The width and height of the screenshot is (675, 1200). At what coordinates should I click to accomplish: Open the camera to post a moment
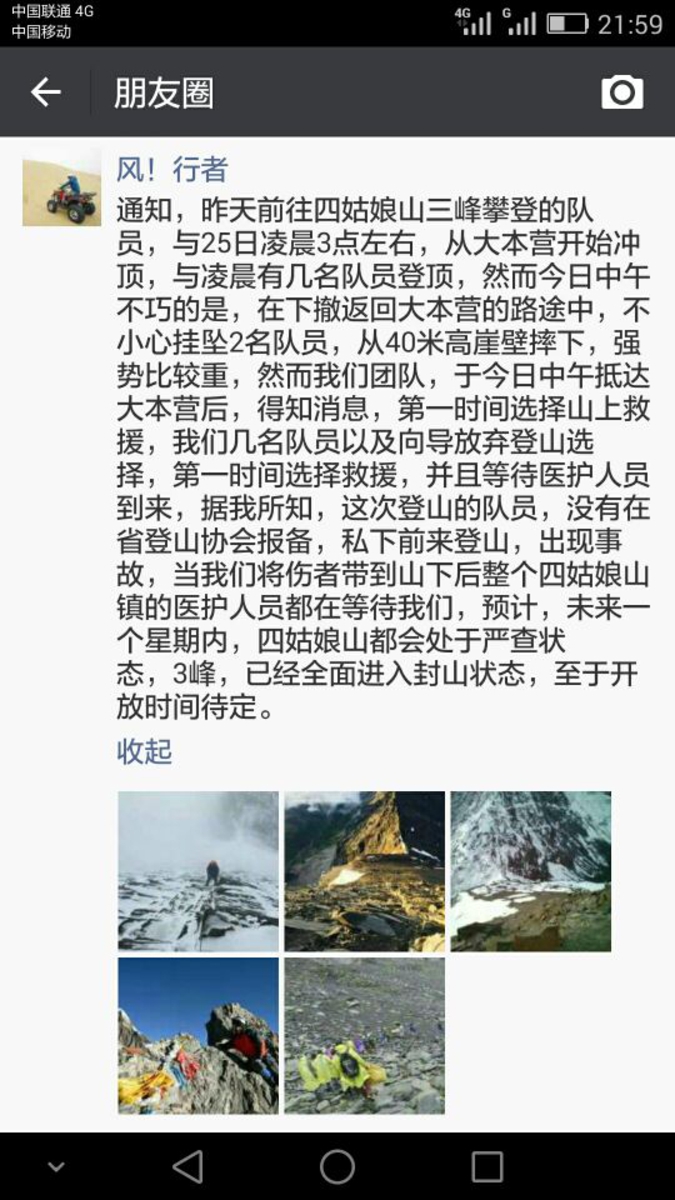pos(622,93)
